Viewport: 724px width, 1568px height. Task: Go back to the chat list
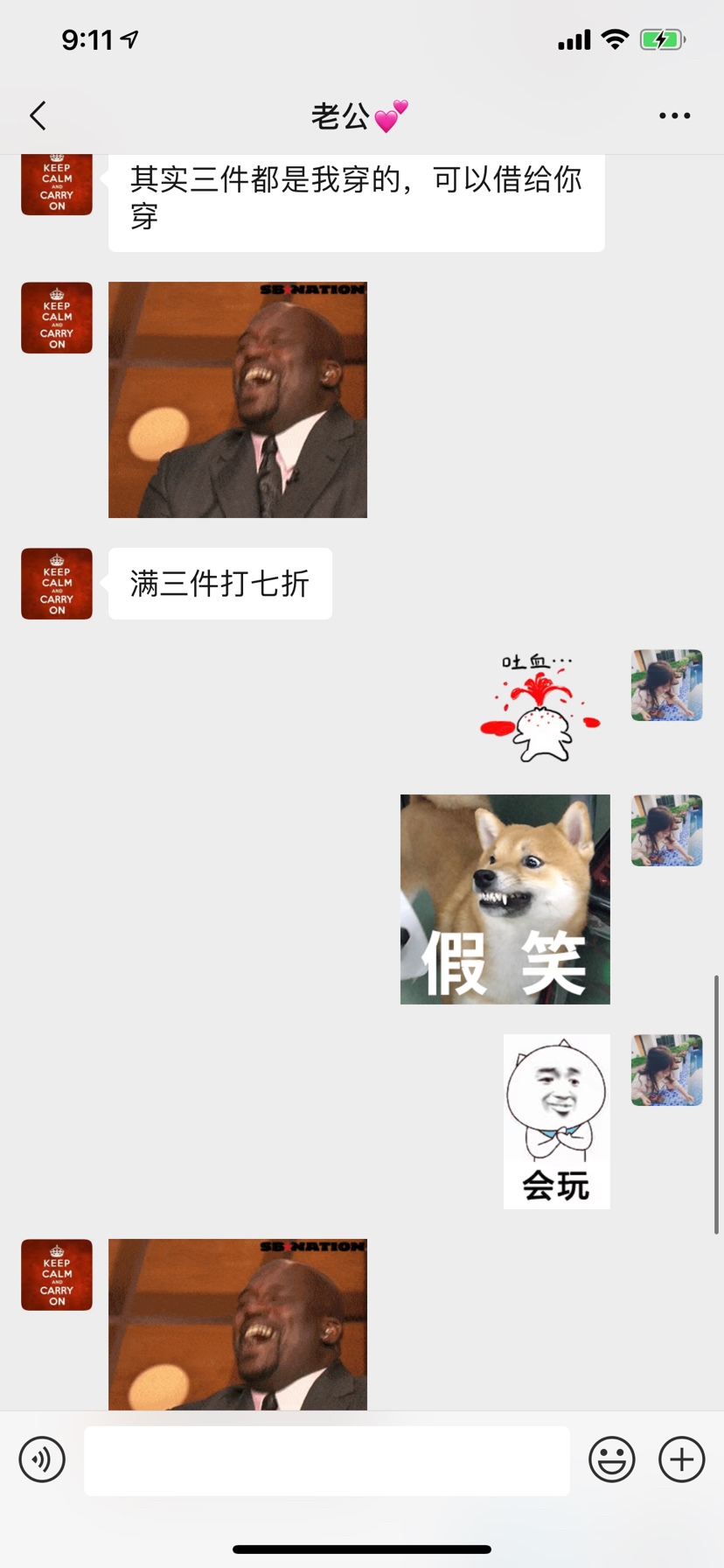pos(38,115)
